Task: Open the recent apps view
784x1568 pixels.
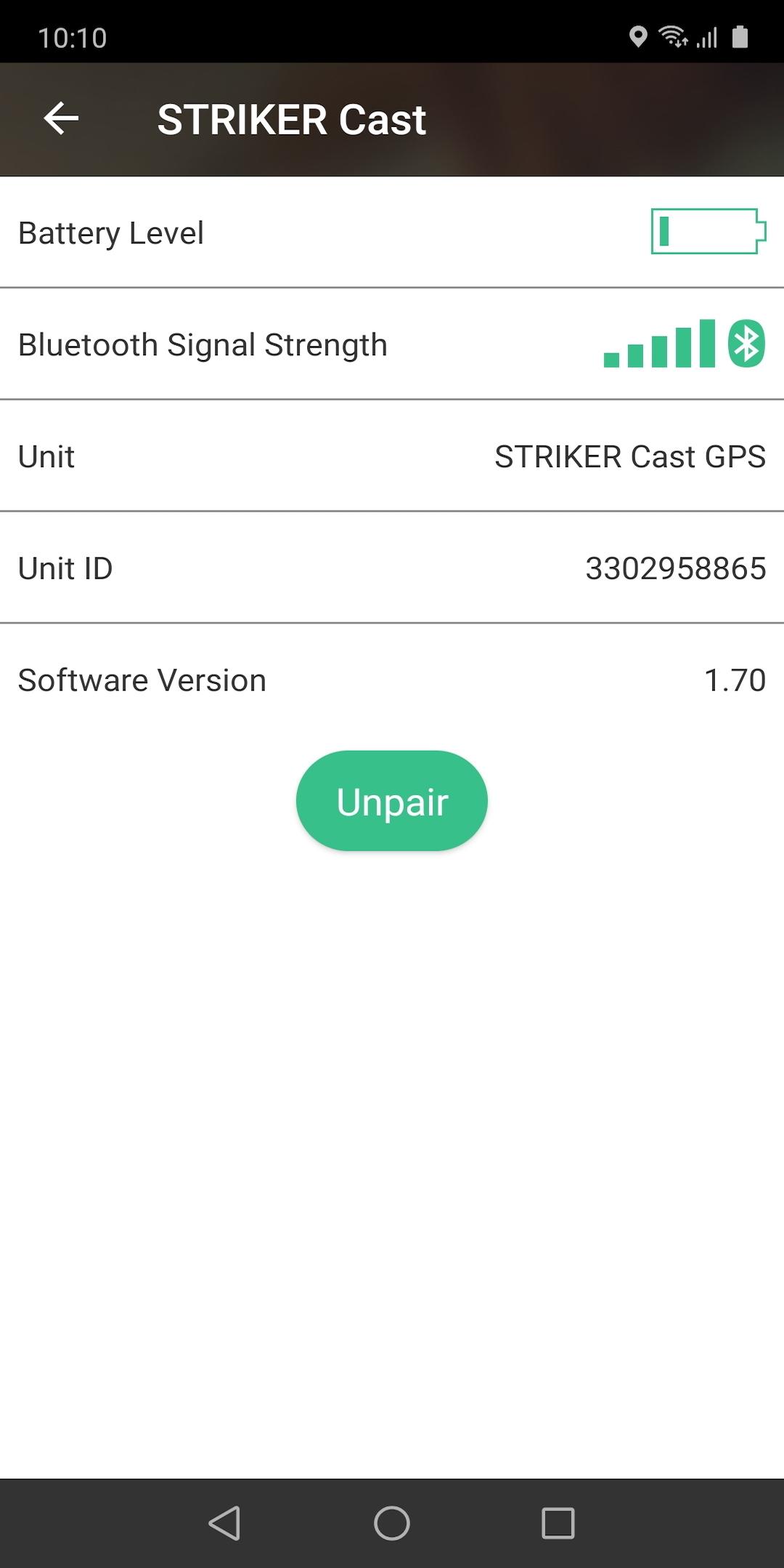Action: pyautogui.click(x=558, y=1522)
